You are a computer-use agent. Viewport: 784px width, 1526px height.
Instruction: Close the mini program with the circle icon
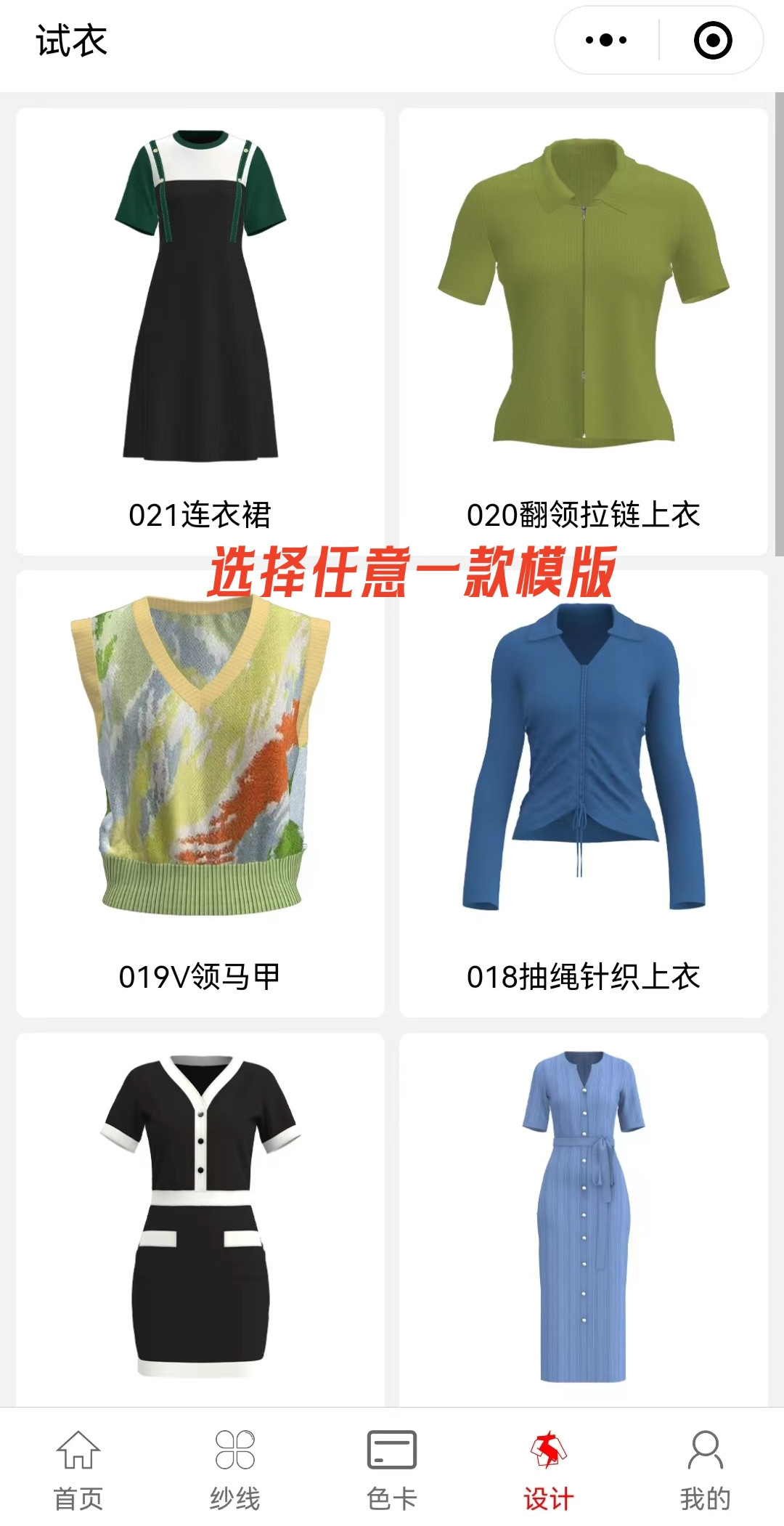pyautogui.click(x=713, y=40)
